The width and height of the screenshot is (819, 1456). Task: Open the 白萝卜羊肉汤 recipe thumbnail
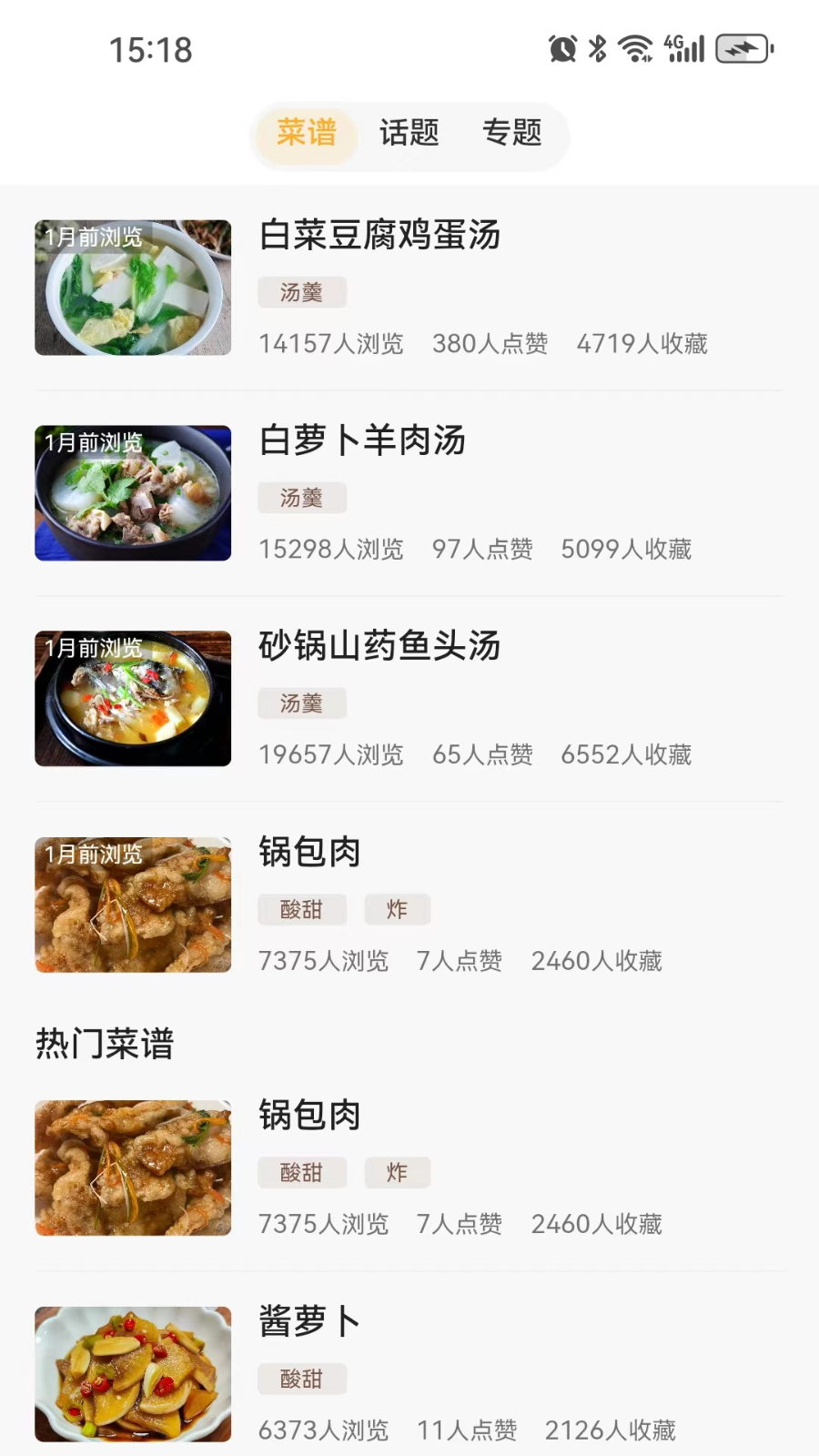(132, 492)
